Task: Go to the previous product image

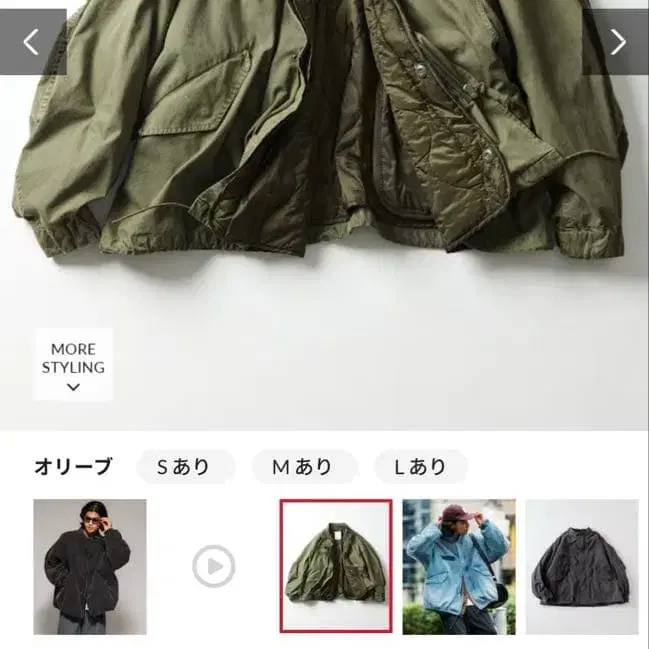Action: [x=32, y=42]
